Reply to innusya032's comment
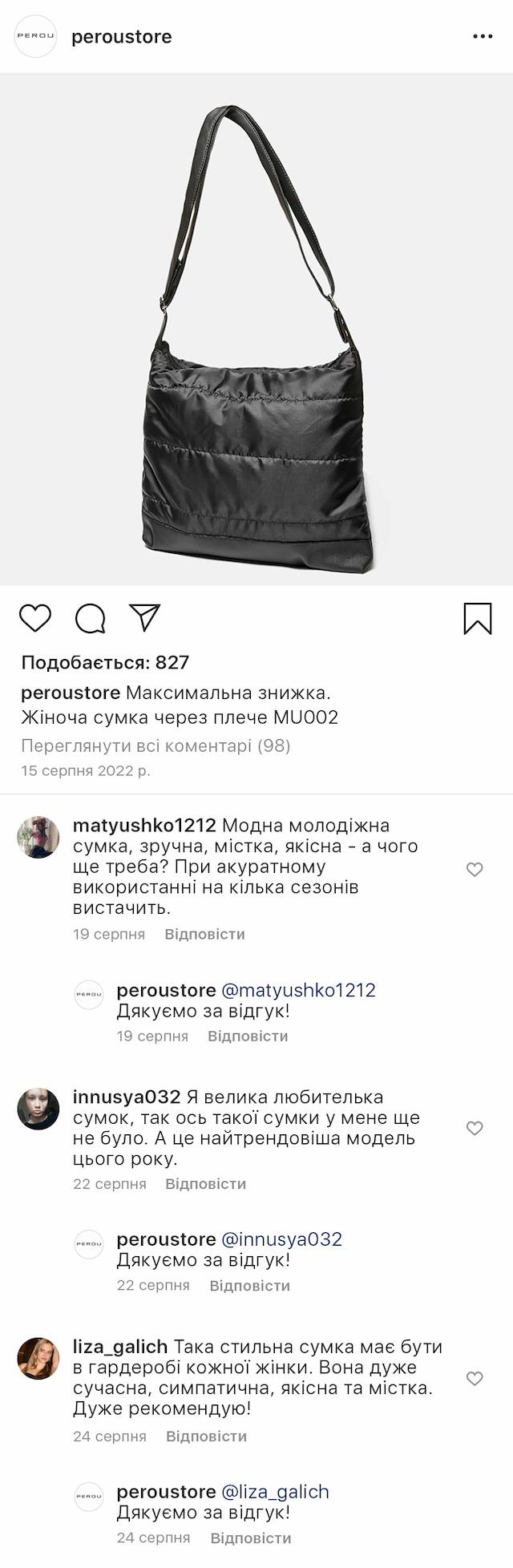The image size is (513, 1568). pos(205,1183)
